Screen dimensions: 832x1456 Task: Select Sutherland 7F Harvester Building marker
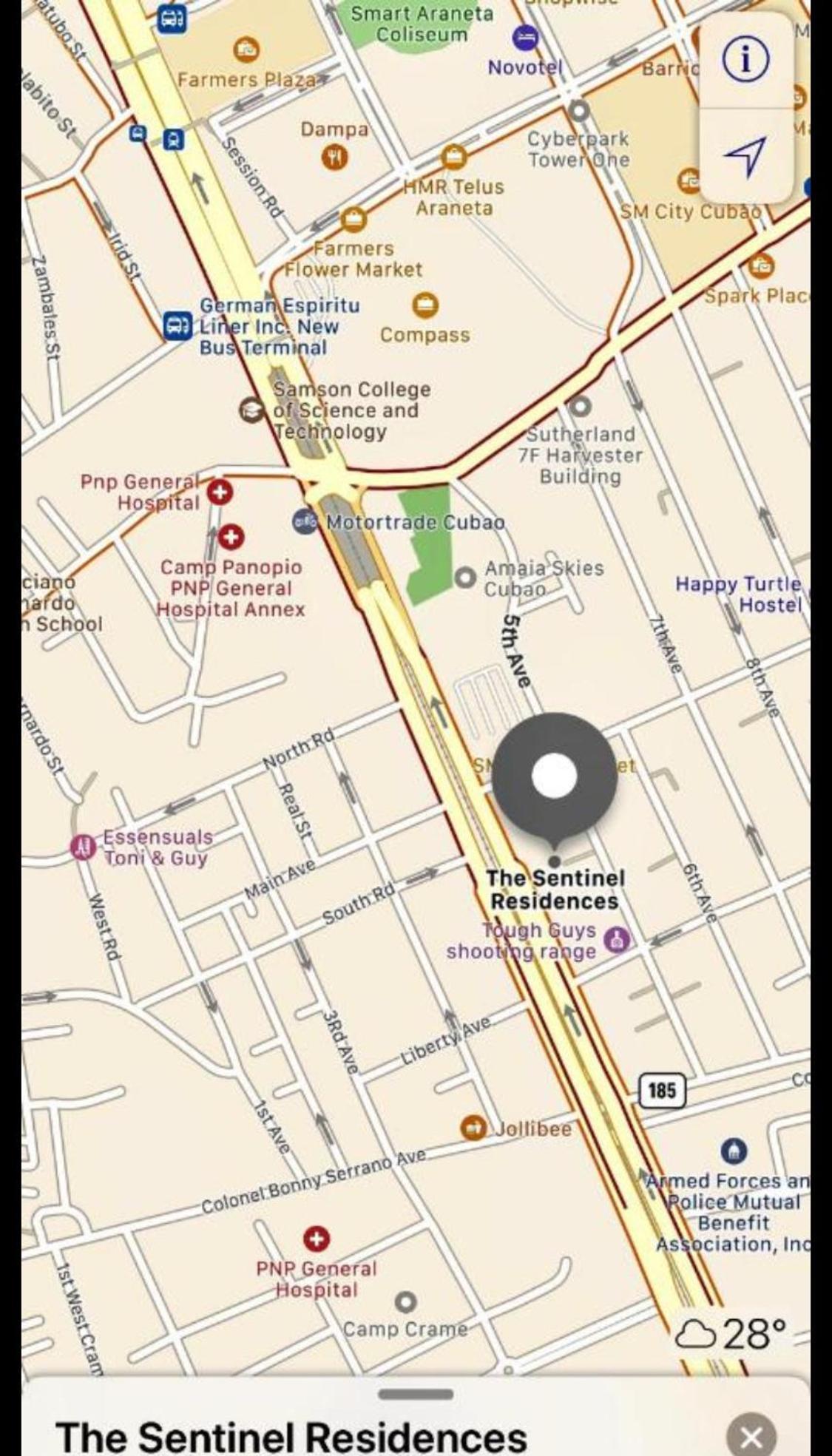point(581,406)
